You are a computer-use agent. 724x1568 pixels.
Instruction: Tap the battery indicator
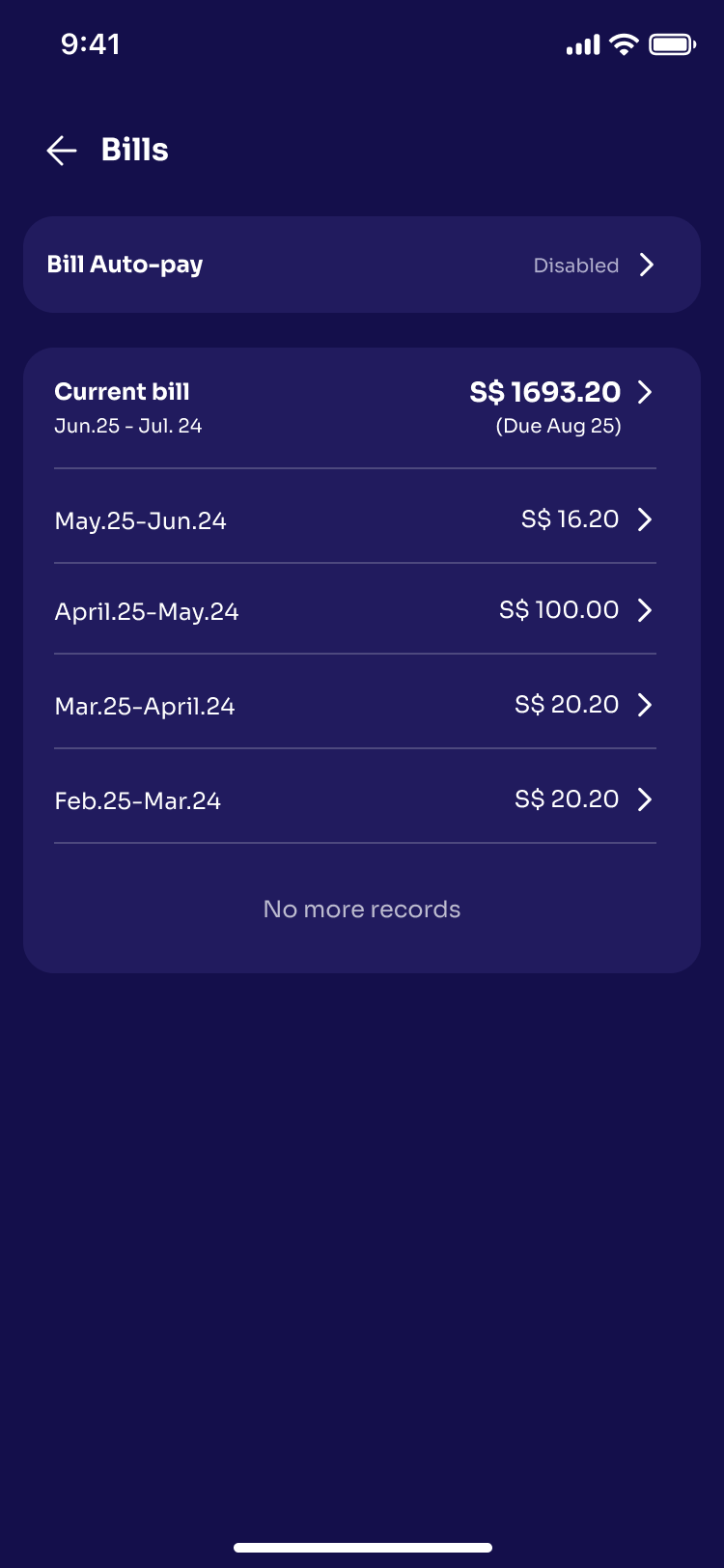tap(673, 43)
